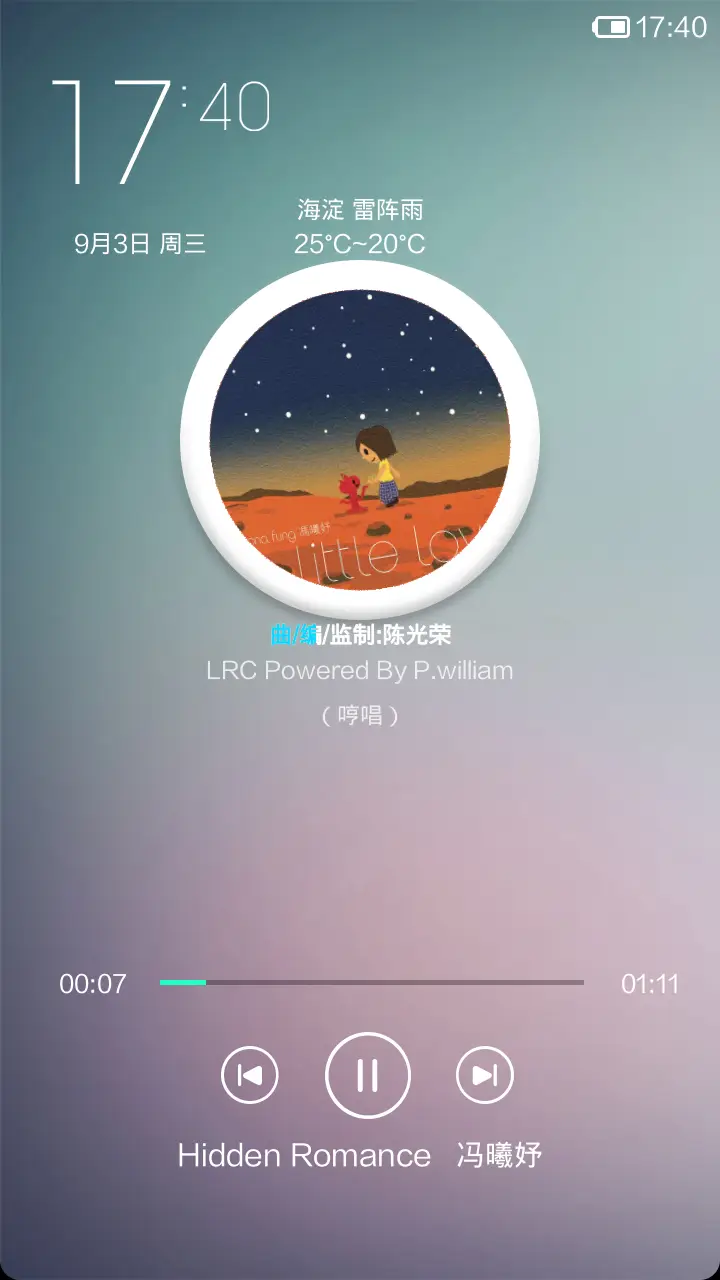Tap the temperature range 25°C~20°C
The width and height of the screenshot is (720, 1280).
coord(360,243)
